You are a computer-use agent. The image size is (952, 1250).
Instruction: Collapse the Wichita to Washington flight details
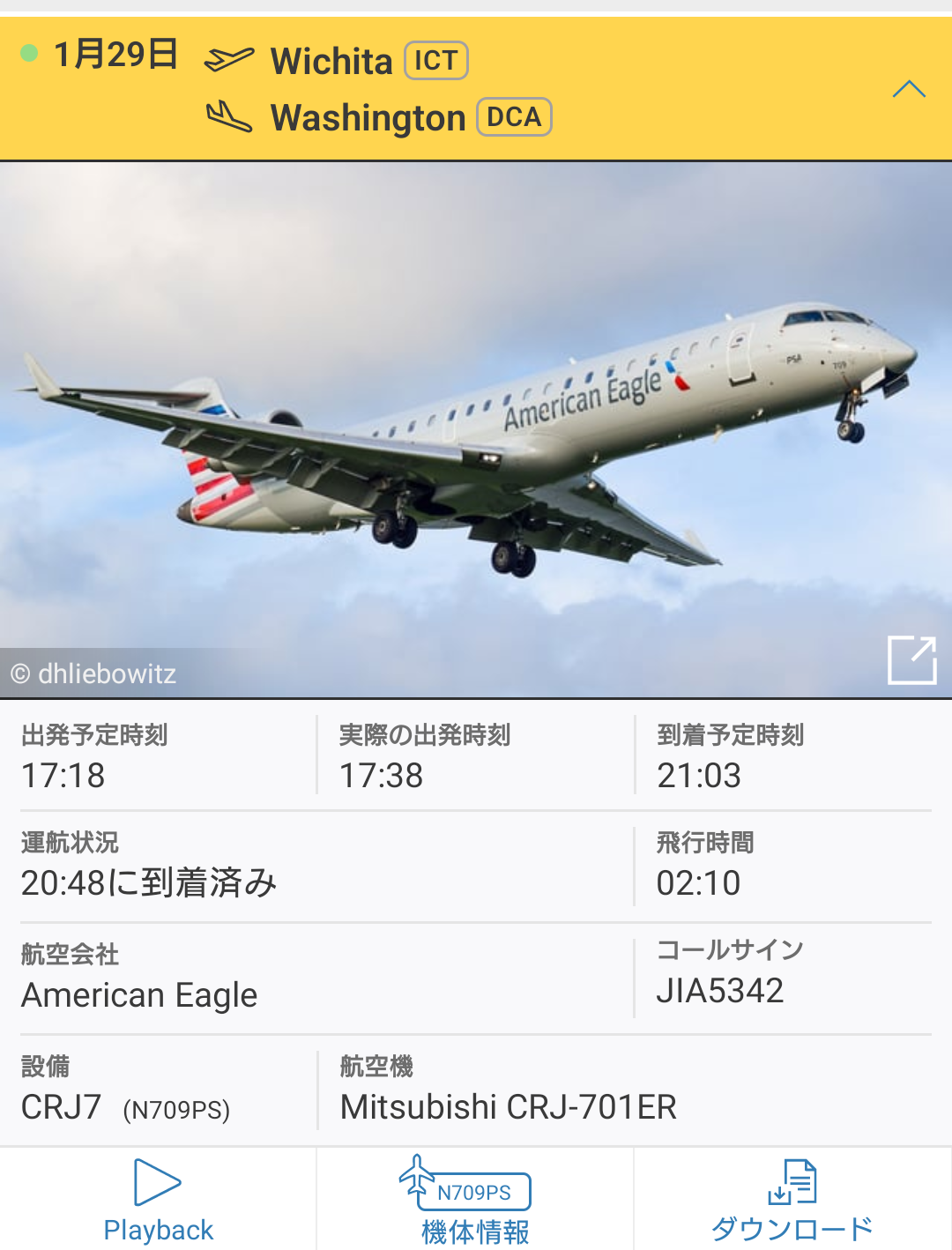(908, 89)
